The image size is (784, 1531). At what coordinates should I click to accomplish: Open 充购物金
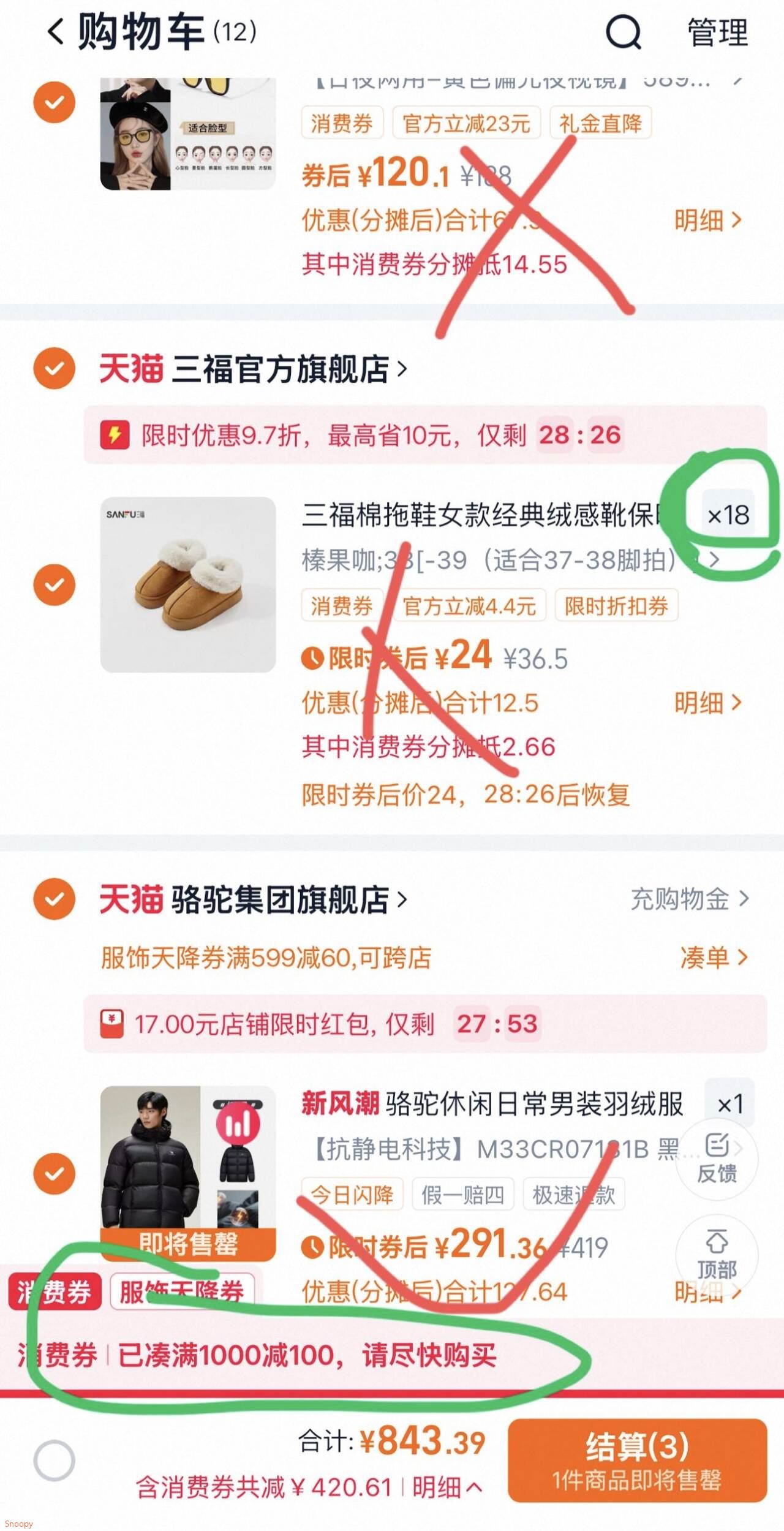[x=689, y=899]
